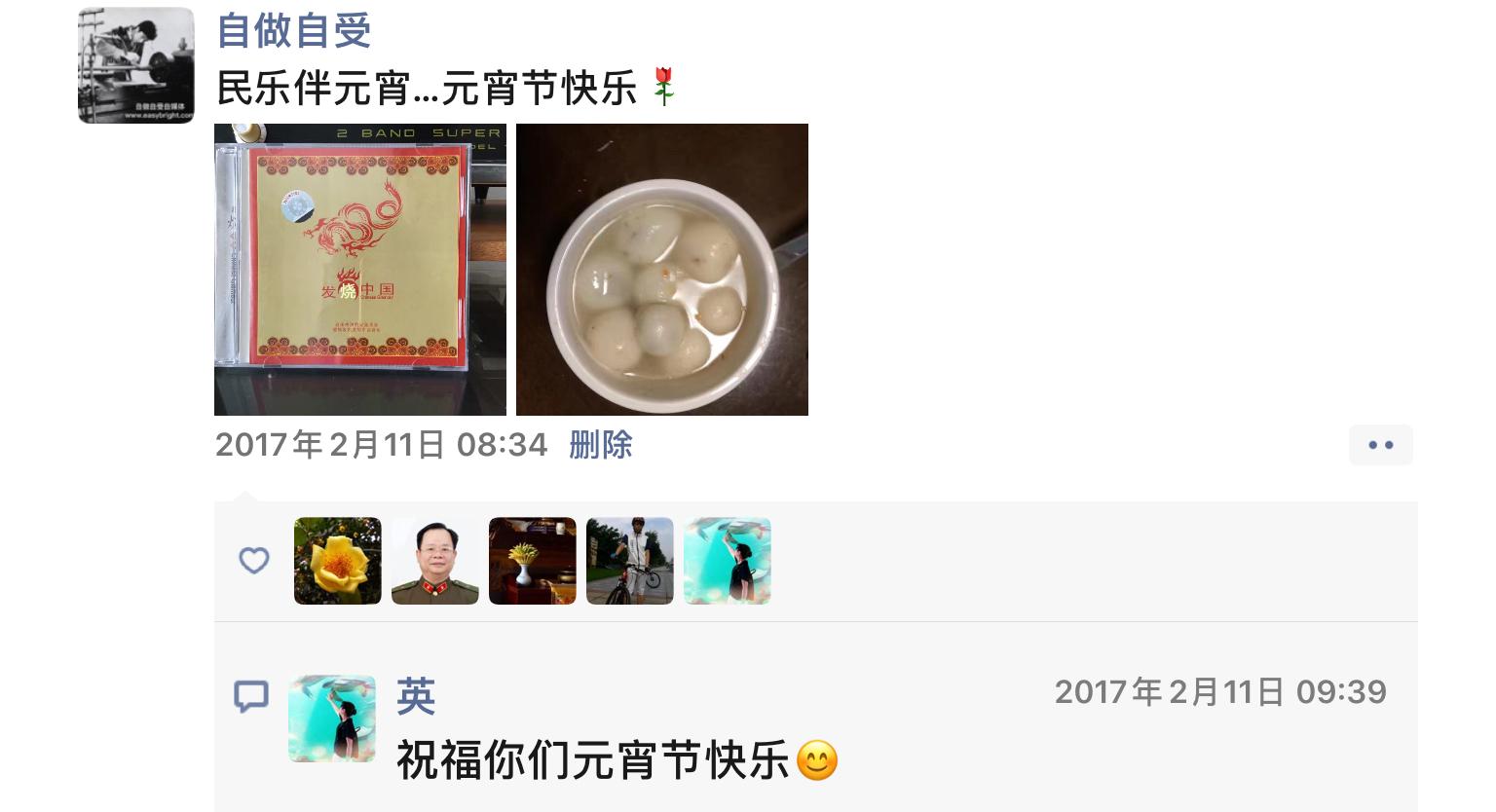The image size is (1496, 812).
Task: Open the like/comment two-dot menu
Action: pyautogui.click(x=1380, y=445)
